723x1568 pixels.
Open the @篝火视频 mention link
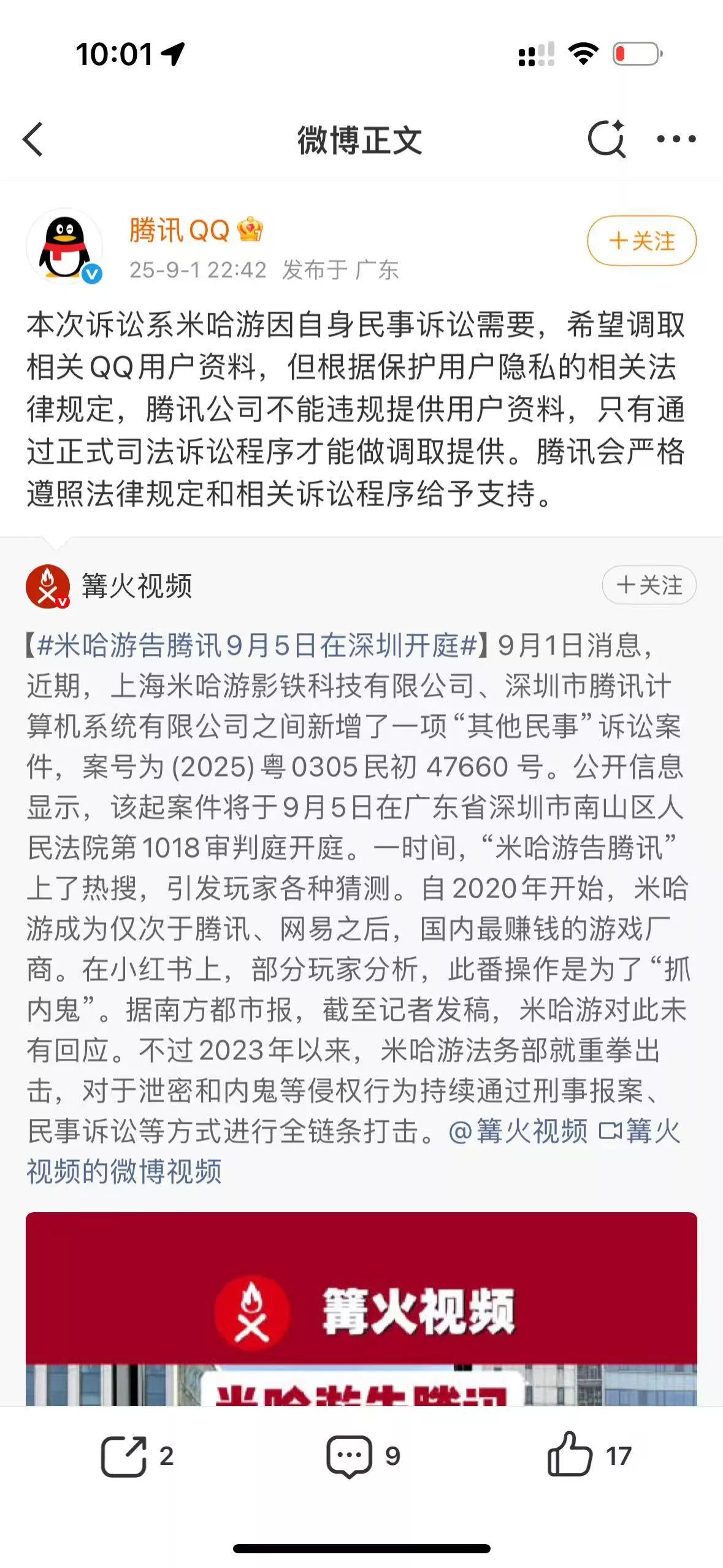click(518, 1131)
